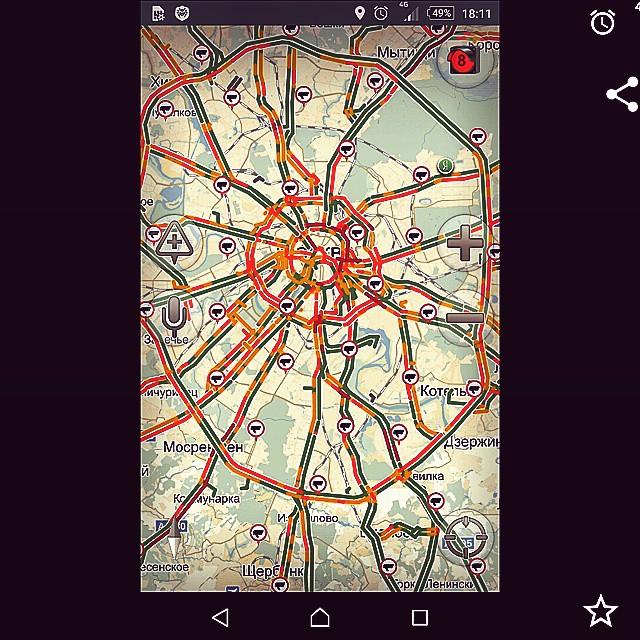Go back with the navigation bar arrow
The image size is (640, 640).
(221, 617)
